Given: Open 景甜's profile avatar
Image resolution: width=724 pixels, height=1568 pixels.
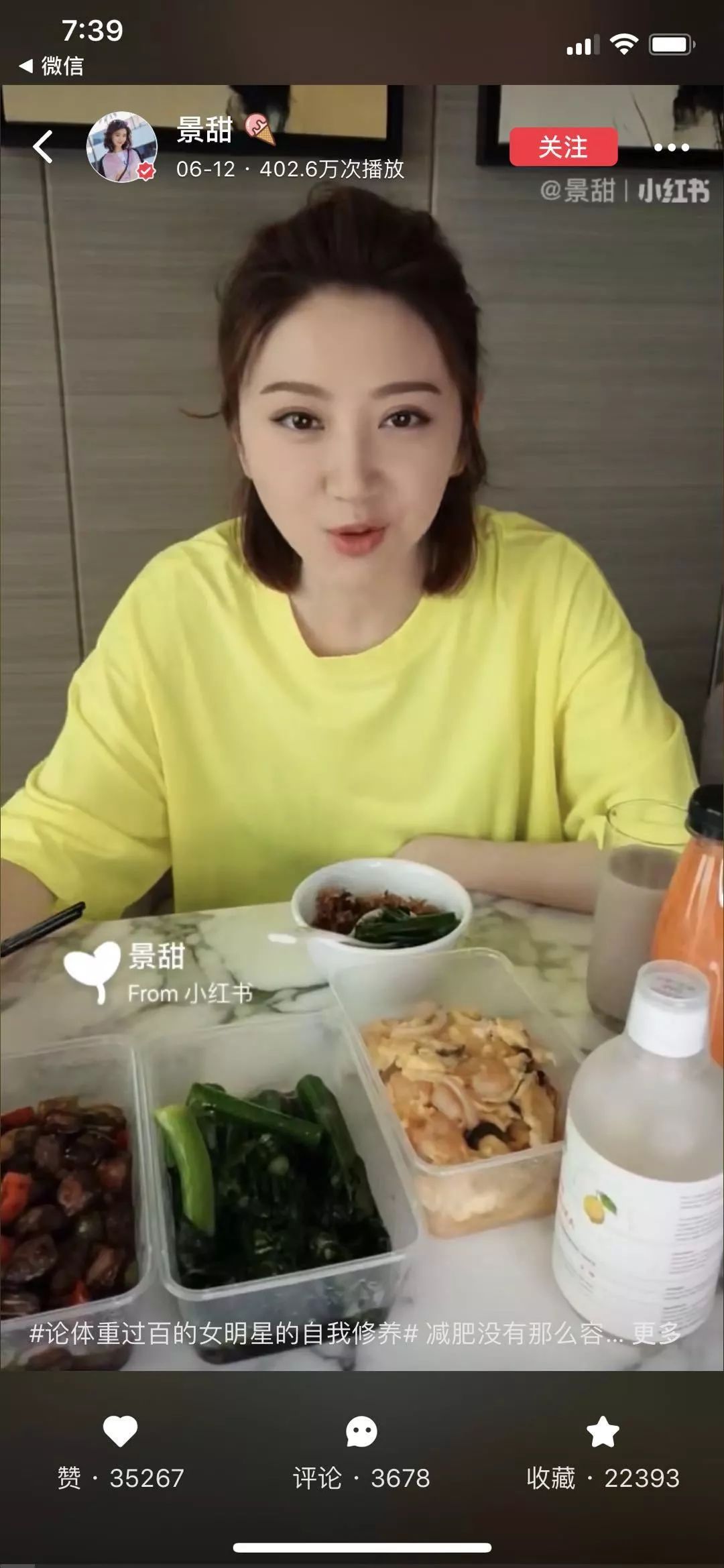Looking at the screenshot, I should [121, 147].
